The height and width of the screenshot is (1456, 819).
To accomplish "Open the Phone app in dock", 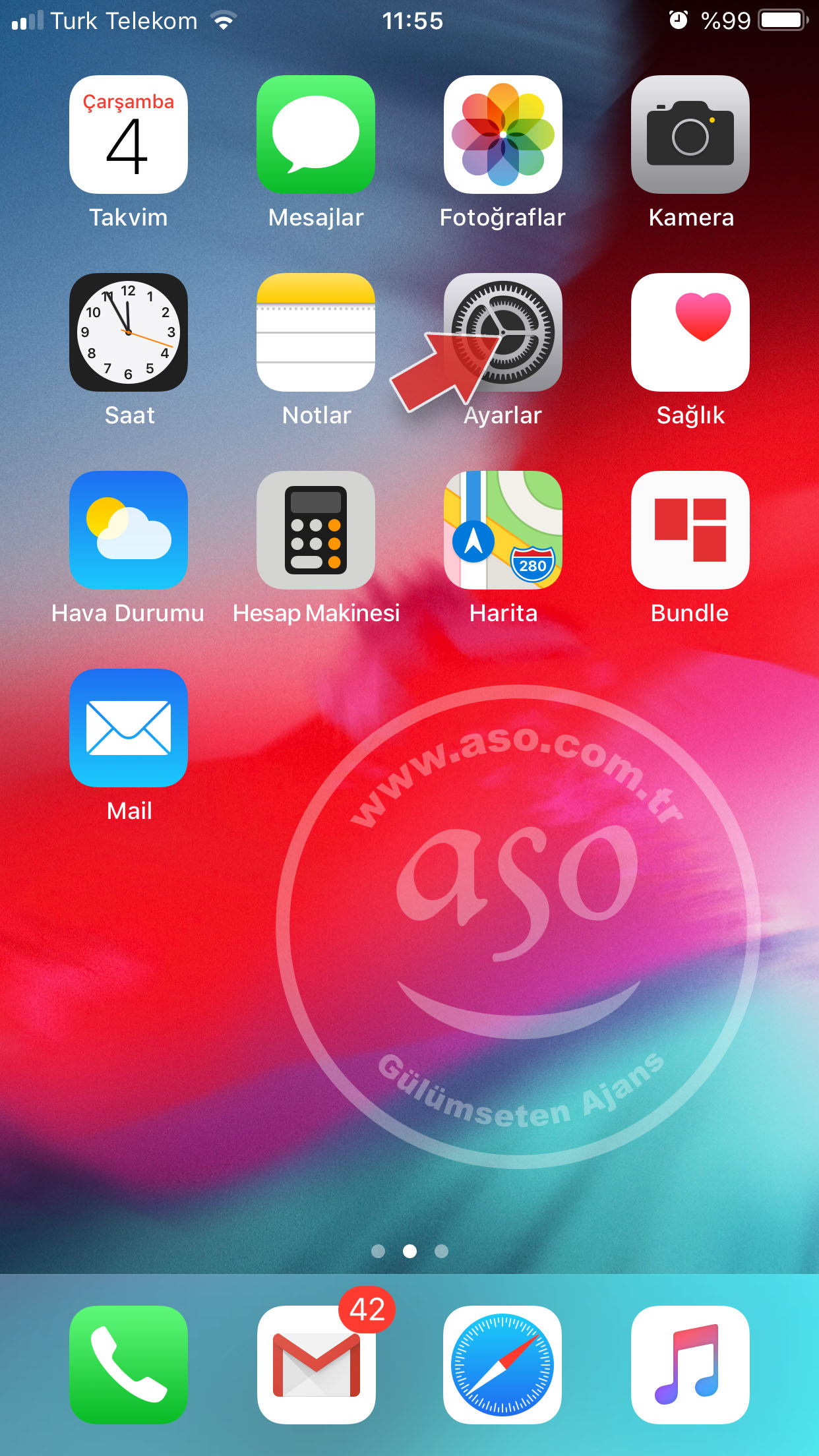I will point(129,1365).
